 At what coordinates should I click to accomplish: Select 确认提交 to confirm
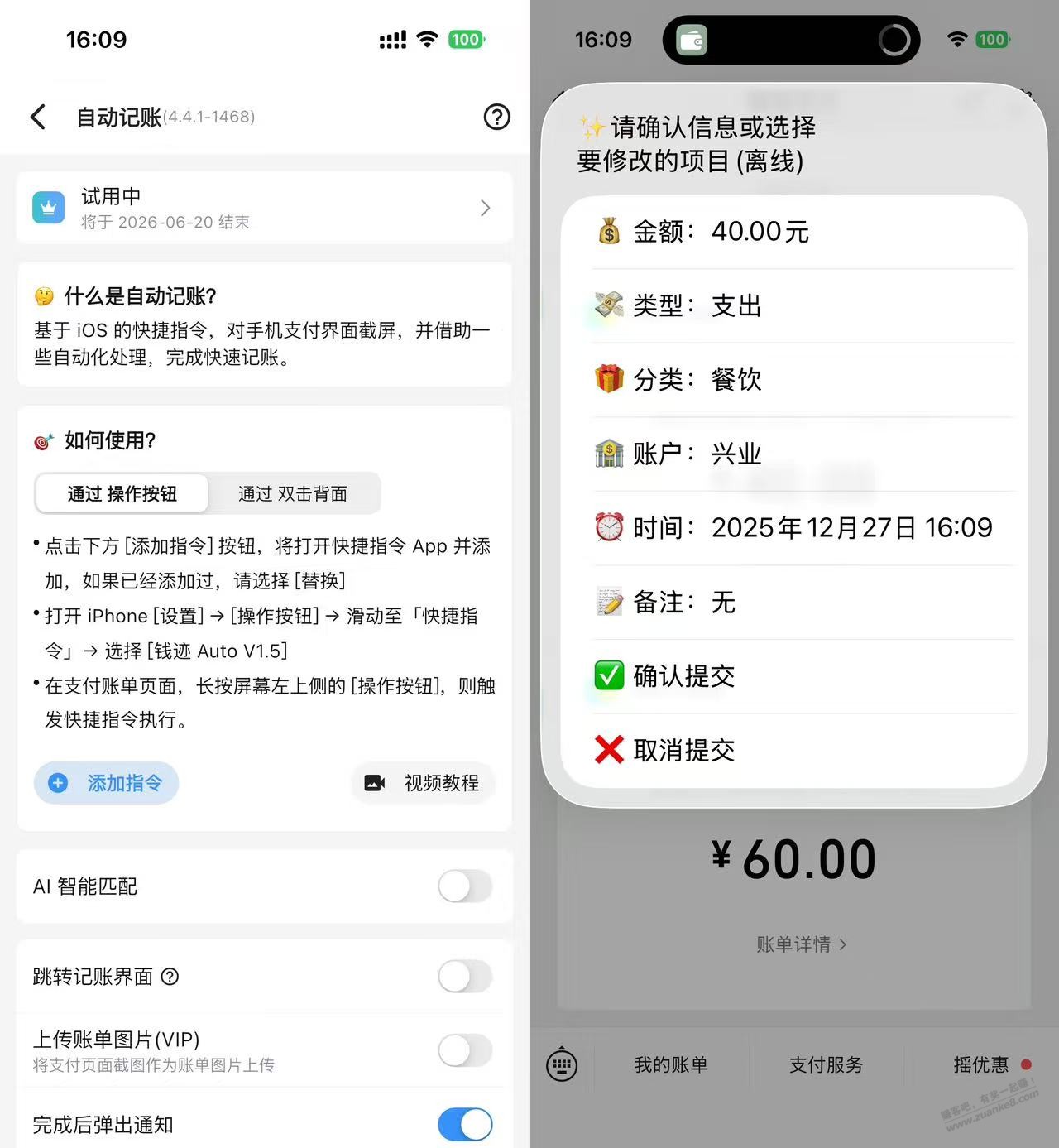click(x=793, y=676)
